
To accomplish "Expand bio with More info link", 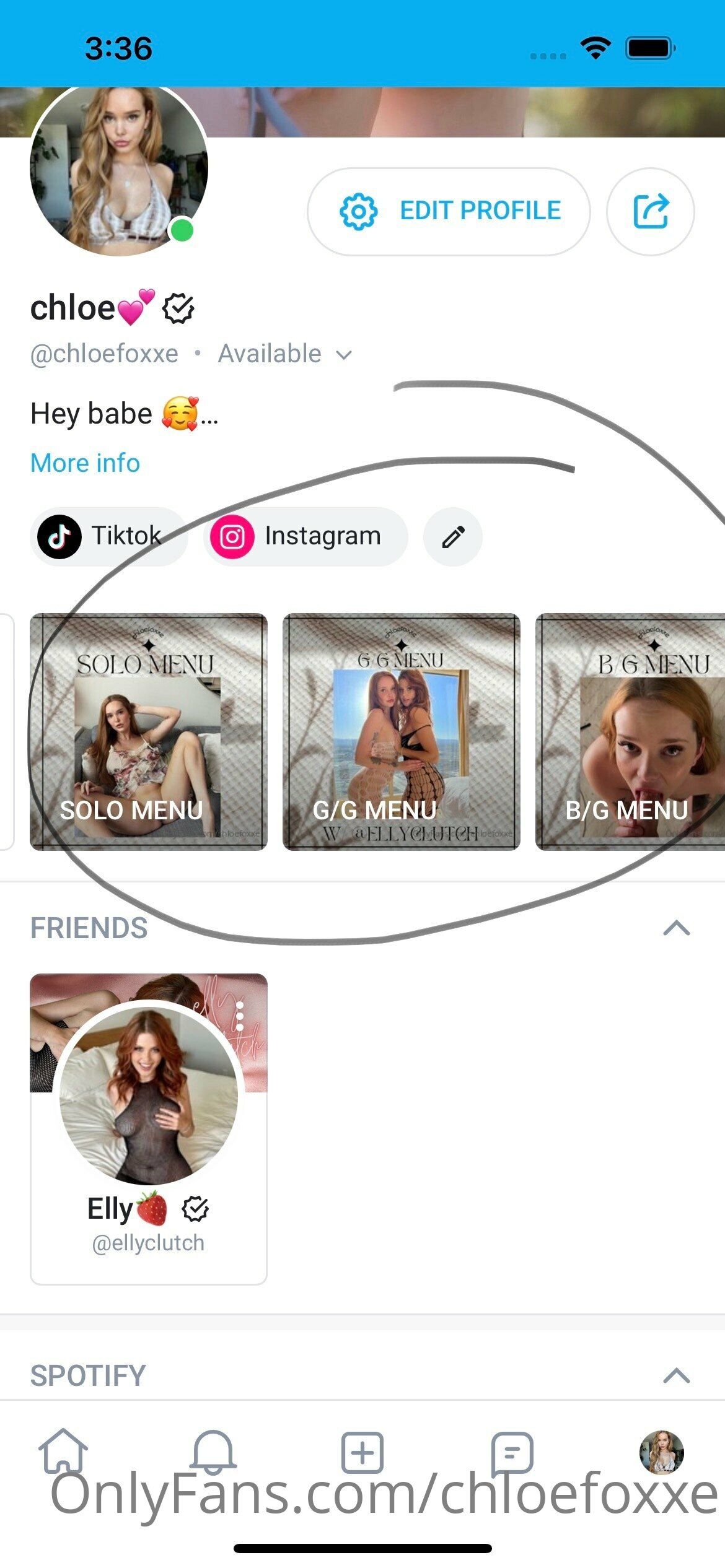I will 86,463.
